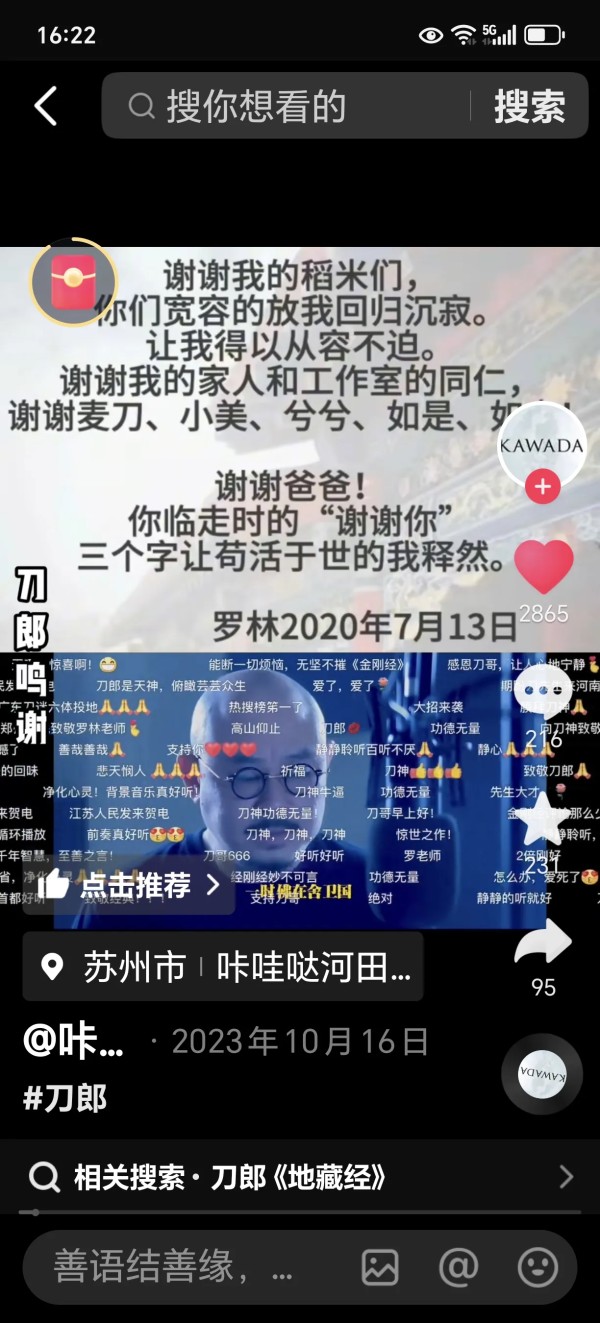The height and width of the screenshot is (1323, 600).
Task: Tap the search box 搜你想看的
Action: point(290,106)
